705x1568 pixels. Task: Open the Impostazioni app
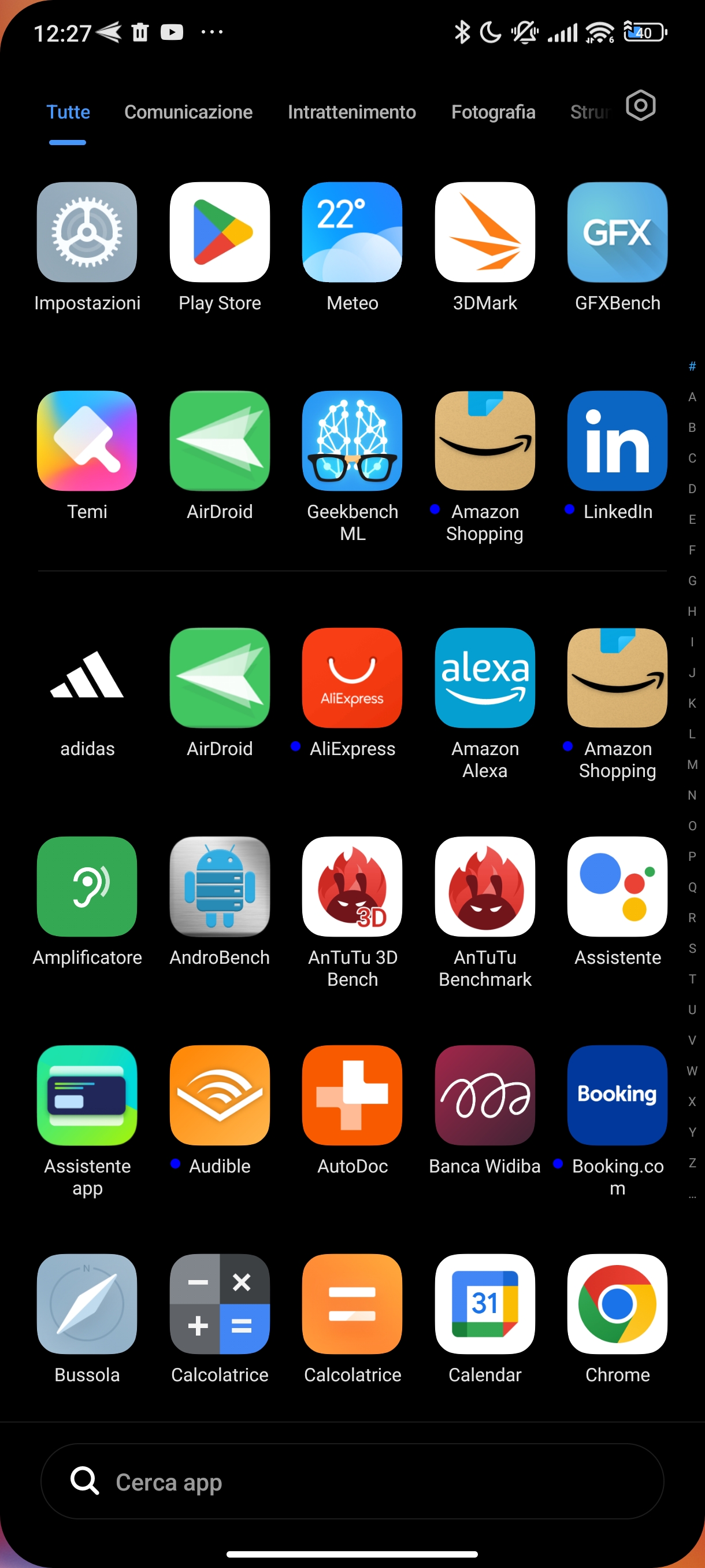[87, 232]
